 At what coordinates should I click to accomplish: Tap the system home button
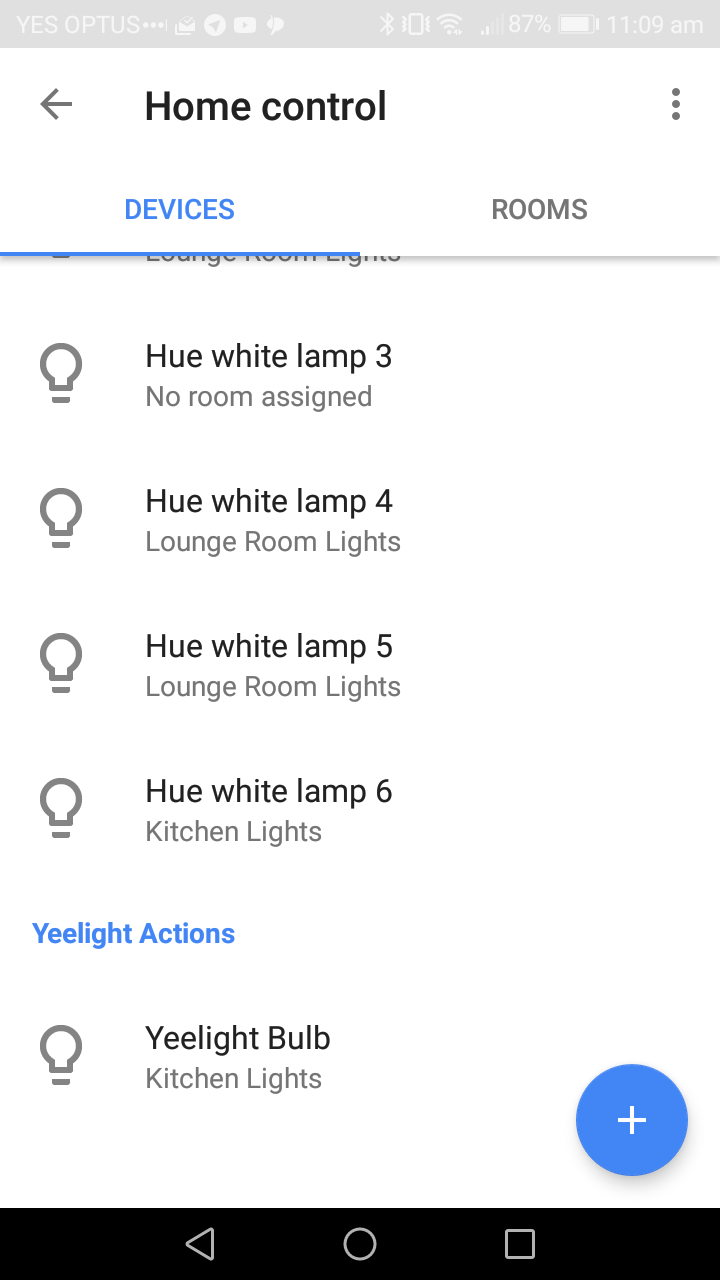pos(360,1244)
